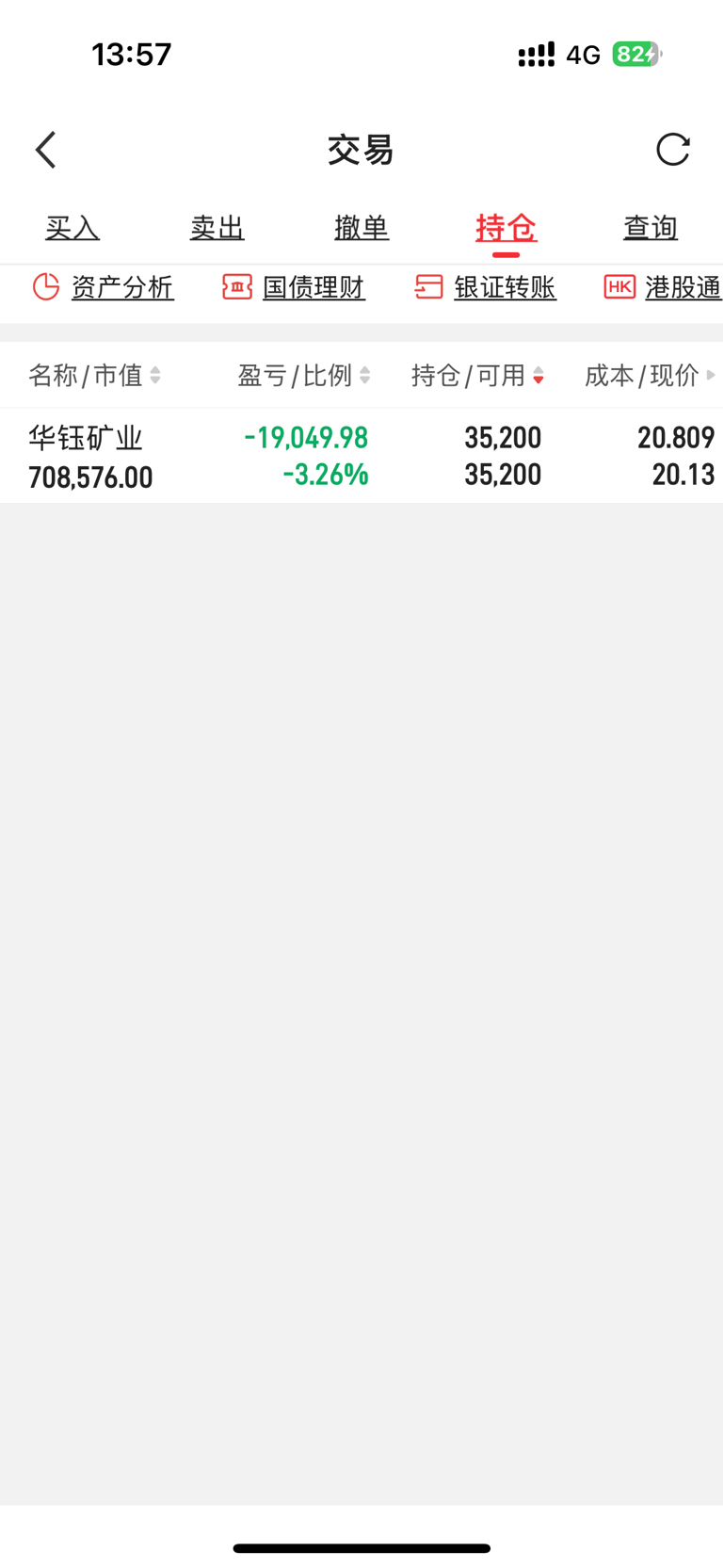This screenshot has width=724, height=1568.
Task: Refresh the holdings data
Action: 672,149
